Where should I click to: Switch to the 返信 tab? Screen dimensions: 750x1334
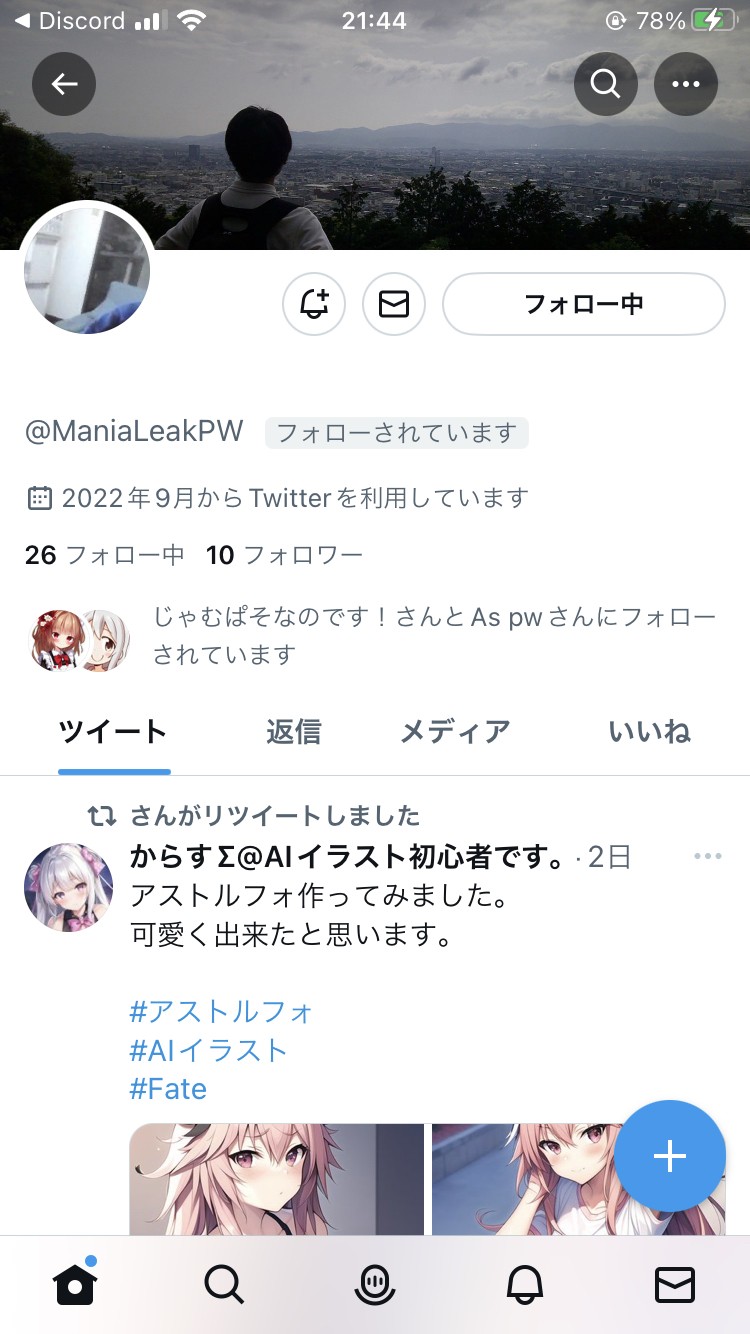pyautogui.click(x=293, y=732)
